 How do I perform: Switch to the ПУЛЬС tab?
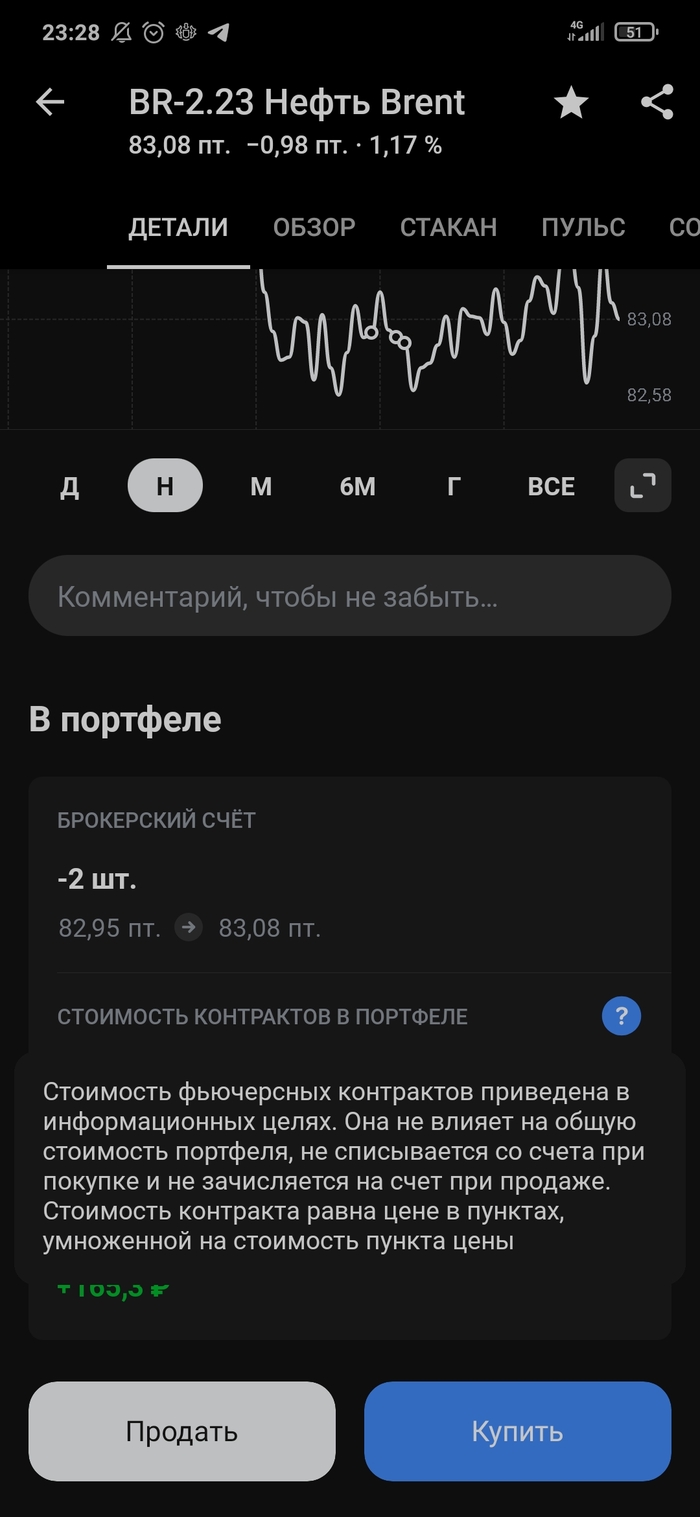[x=583, y=228]
